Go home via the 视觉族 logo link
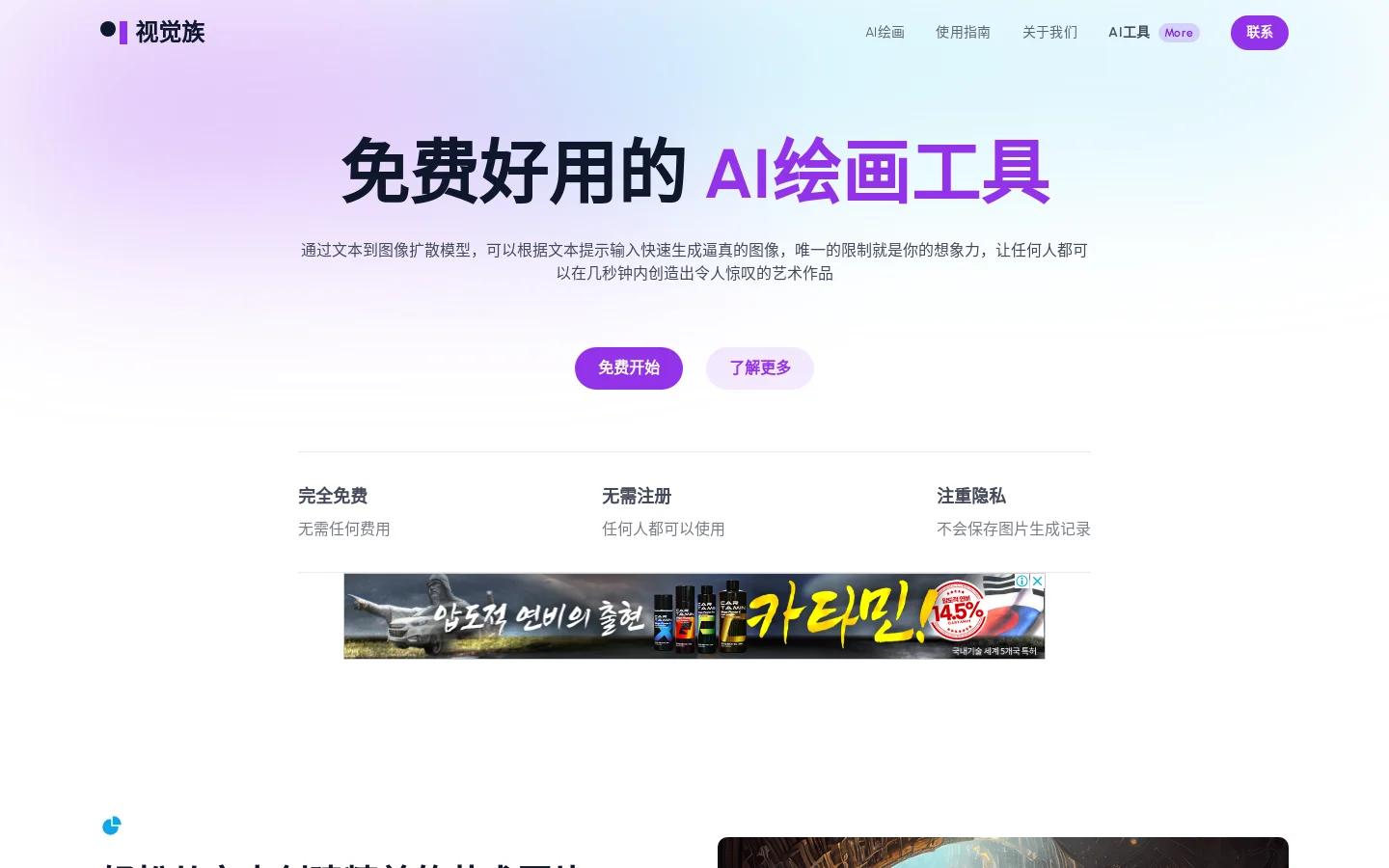This screenshot has height=868, width=1389. click(x=153, y=33)
